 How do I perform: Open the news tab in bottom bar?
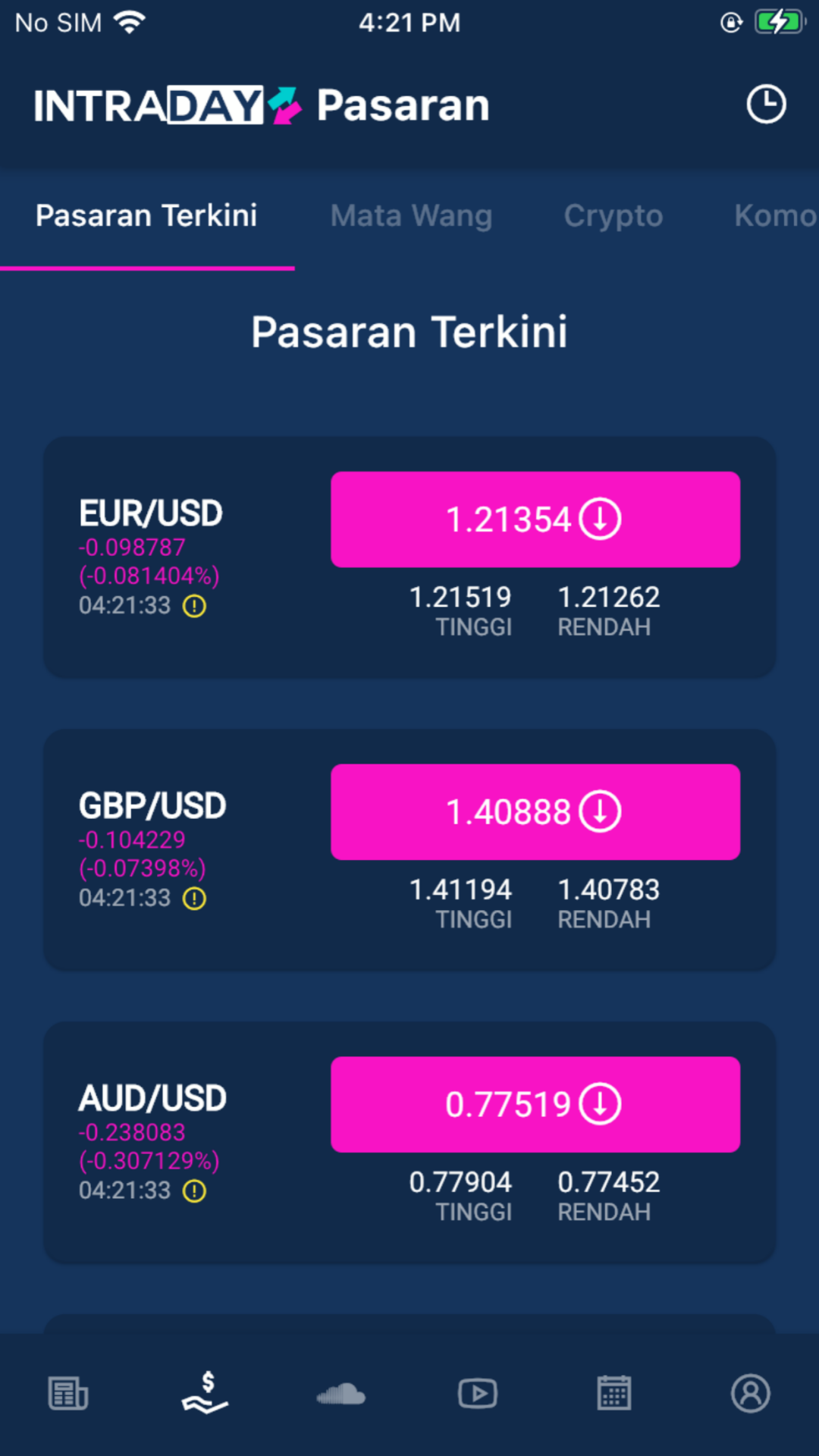[x=68, y=1393]
